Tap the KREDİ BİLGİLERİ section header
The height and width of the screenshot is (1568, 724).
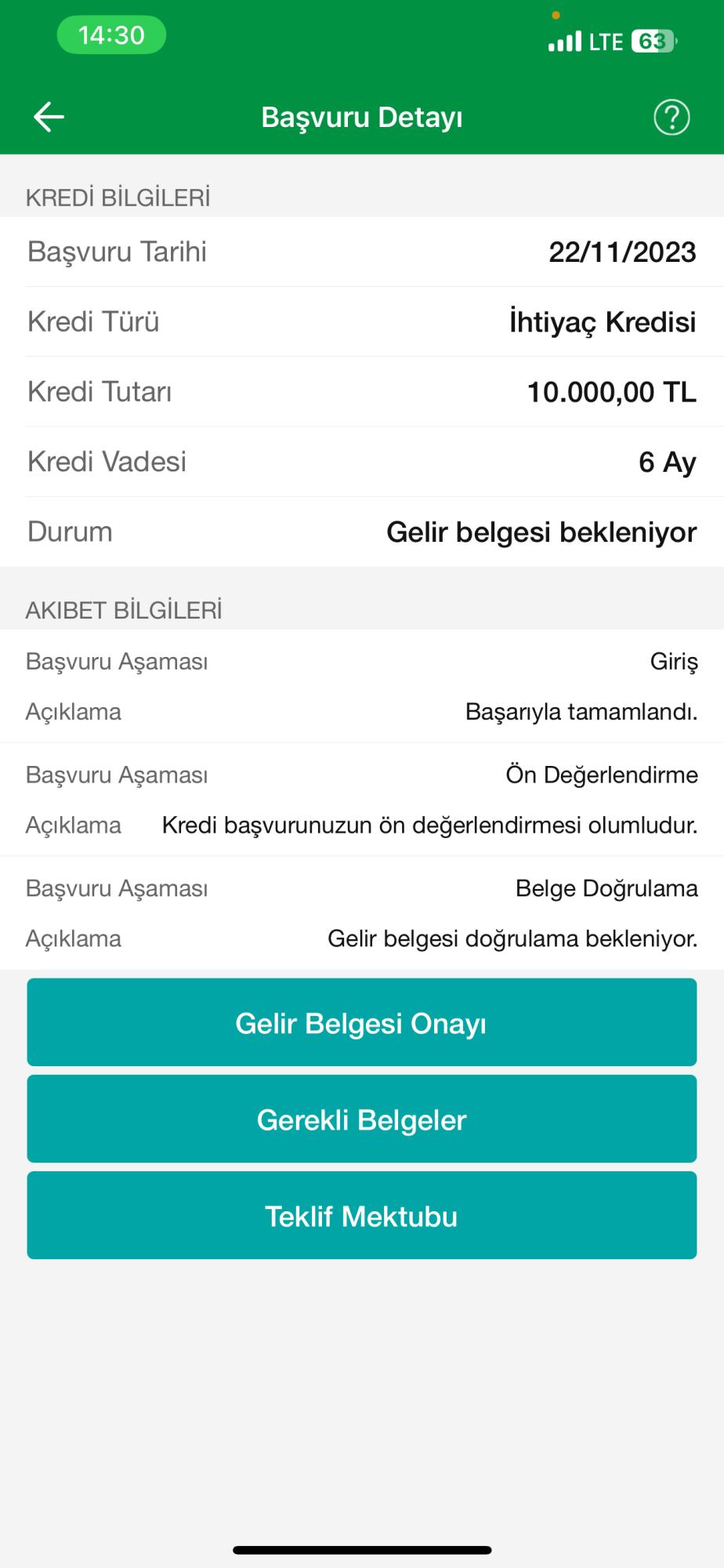tap(118, 197)
